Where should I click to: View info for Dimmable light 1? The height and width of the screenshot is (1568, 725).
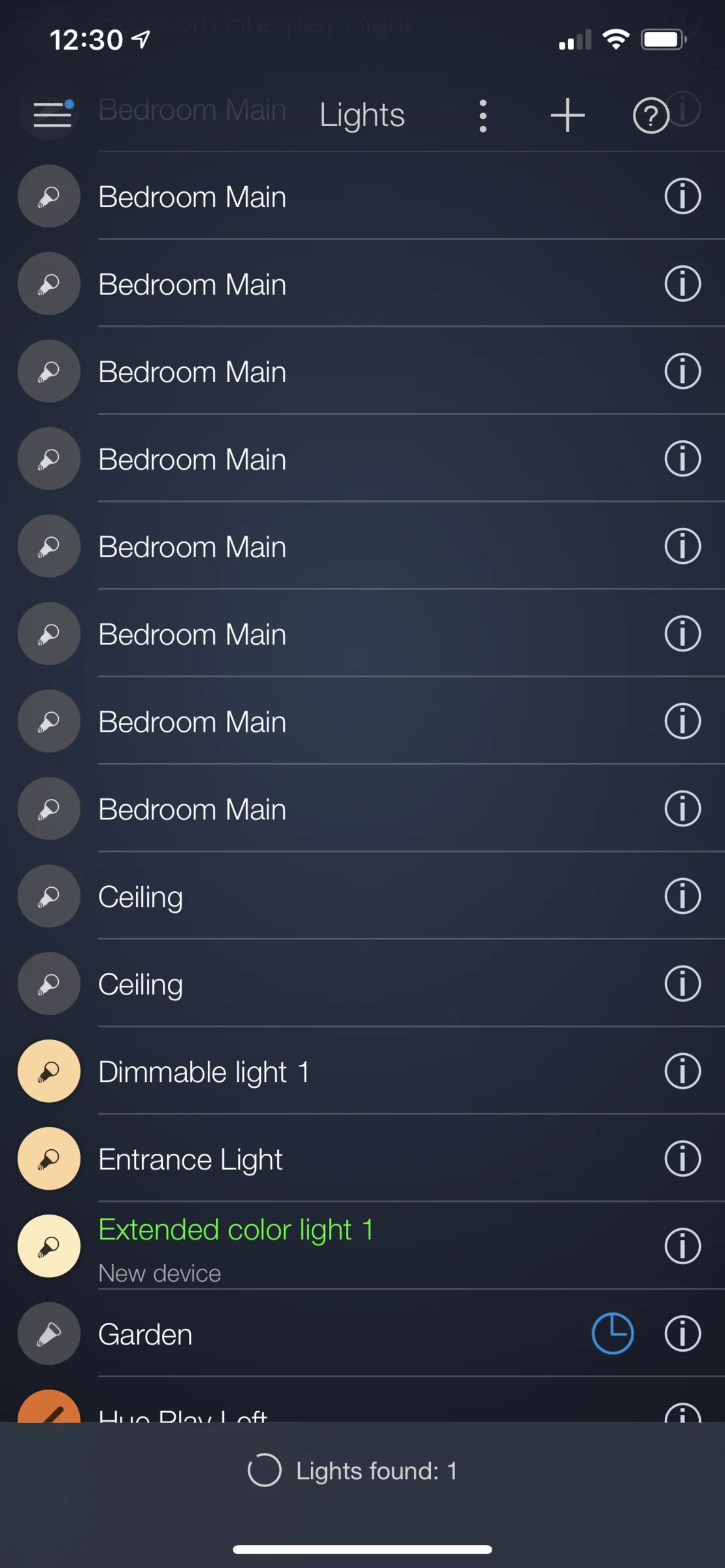[x=683, y=1071]
